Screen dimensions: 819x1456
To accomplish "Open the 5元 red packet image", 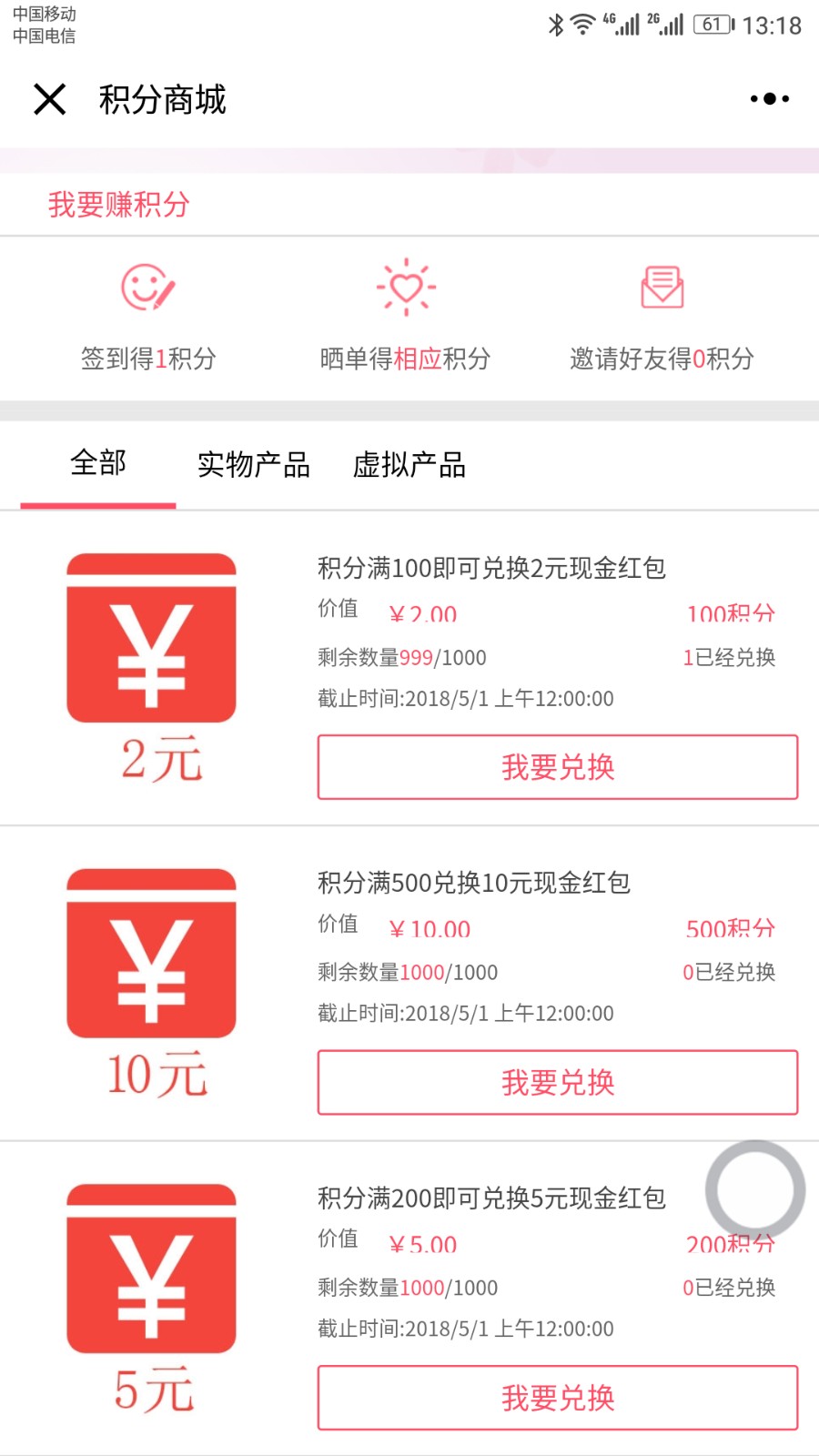I will (152, 1299).
